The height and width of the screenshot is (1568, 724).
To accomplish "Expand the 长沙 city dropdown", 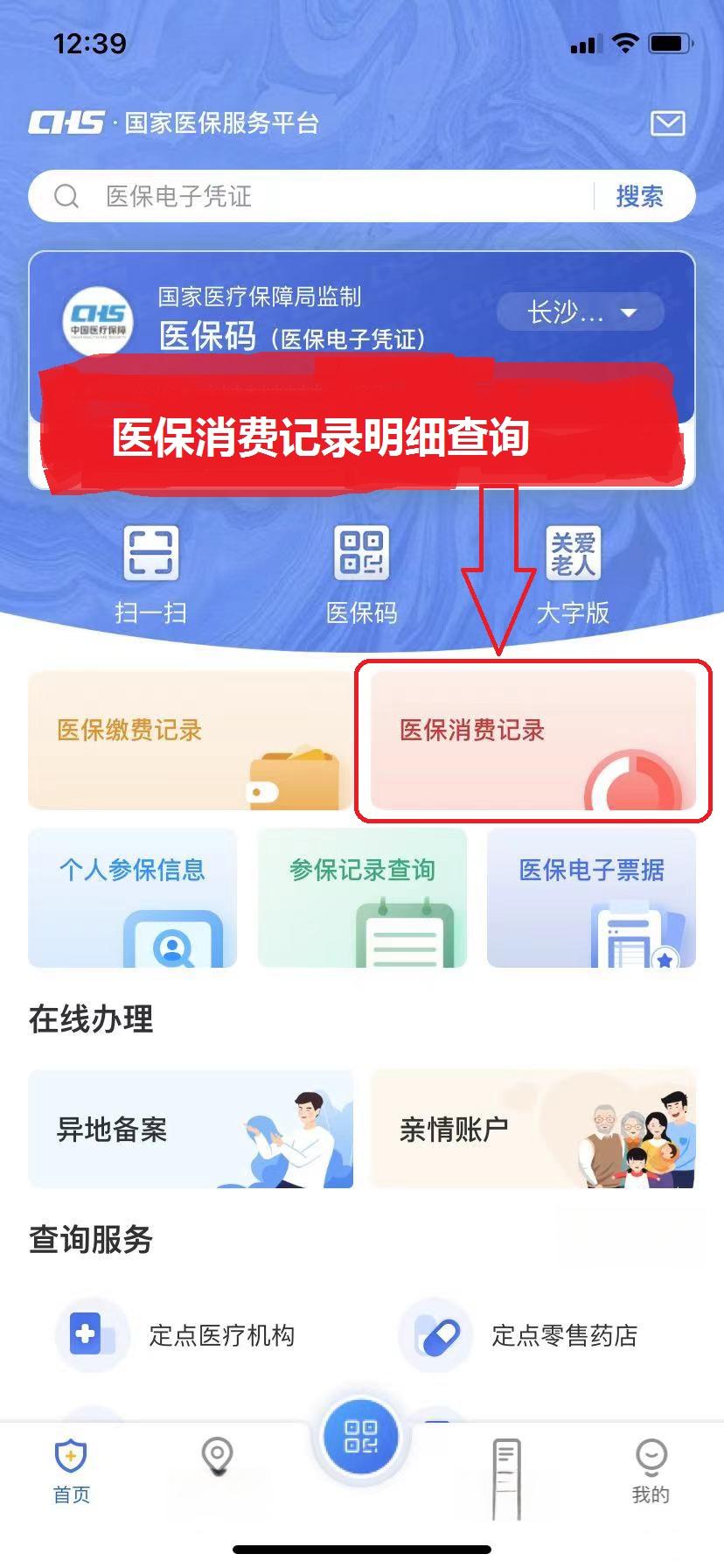I will coord(581,312).
